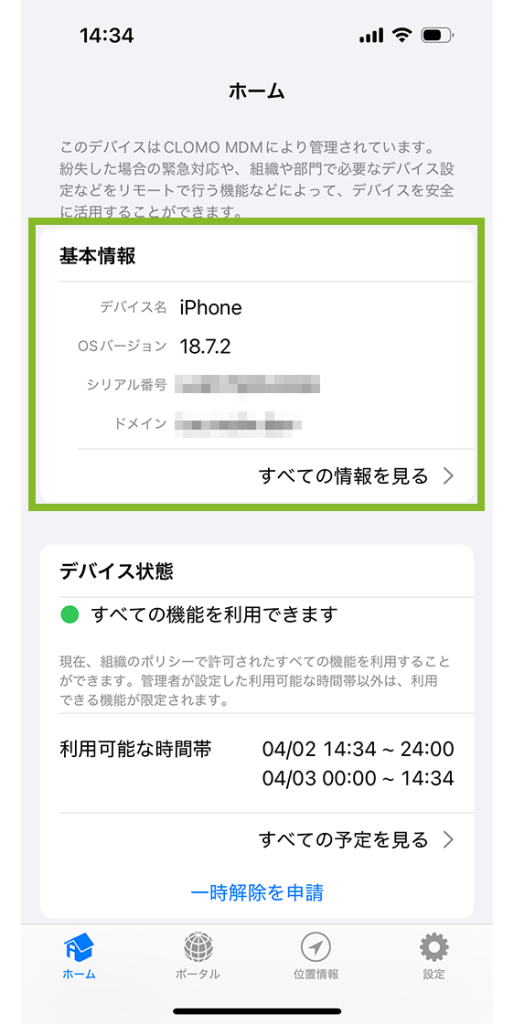Switch to the ポータル tab
514x1024 pixels.
pyautogui.click(x=197, y=955)
